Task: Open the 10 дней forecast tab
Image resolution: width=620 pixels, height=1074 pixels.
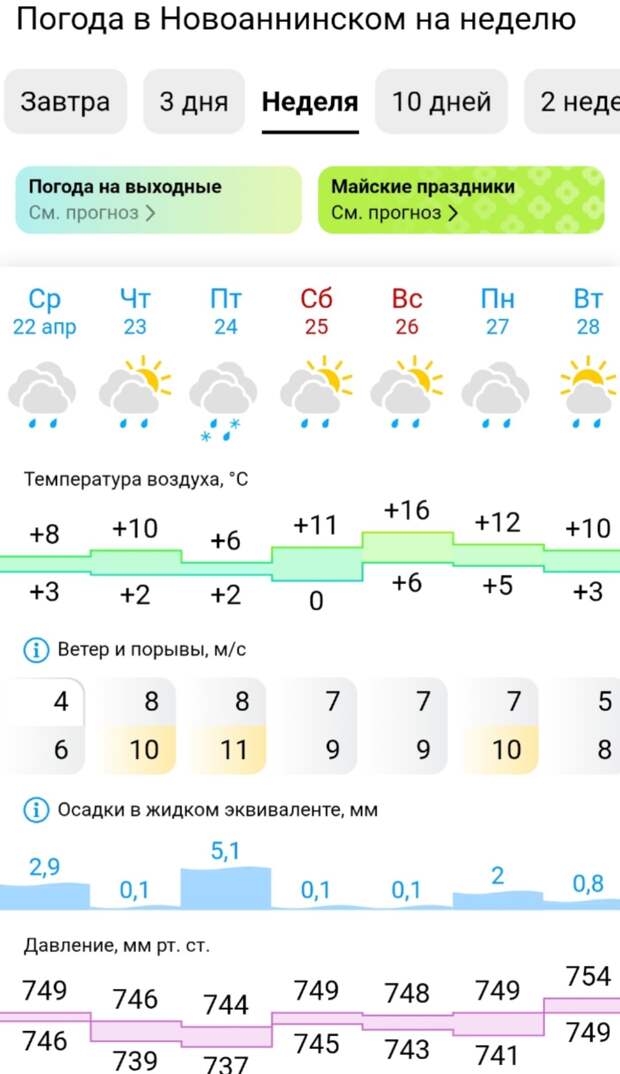Action: coord(441,101)
